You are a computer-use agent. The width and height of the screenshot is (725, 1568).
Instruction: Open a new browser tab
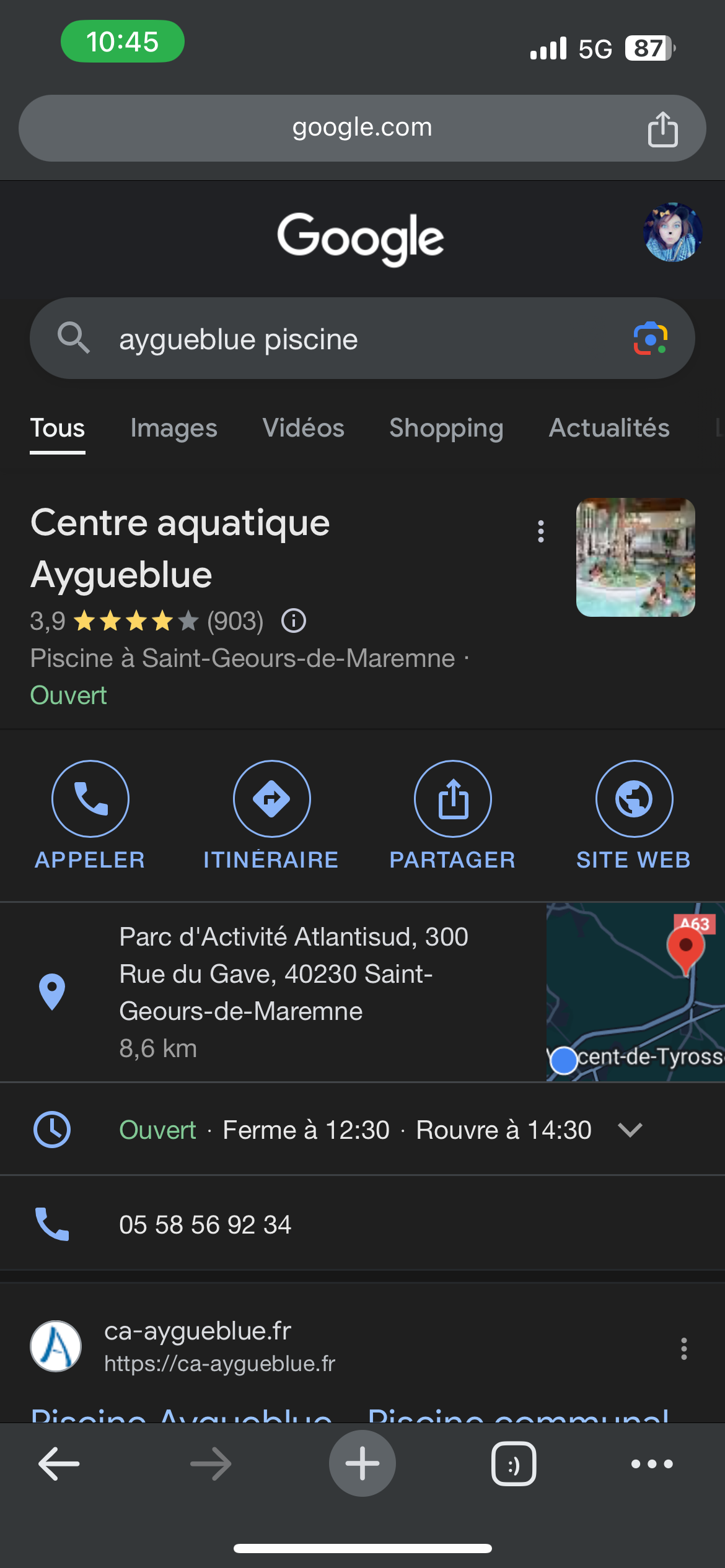(362, 1463)
